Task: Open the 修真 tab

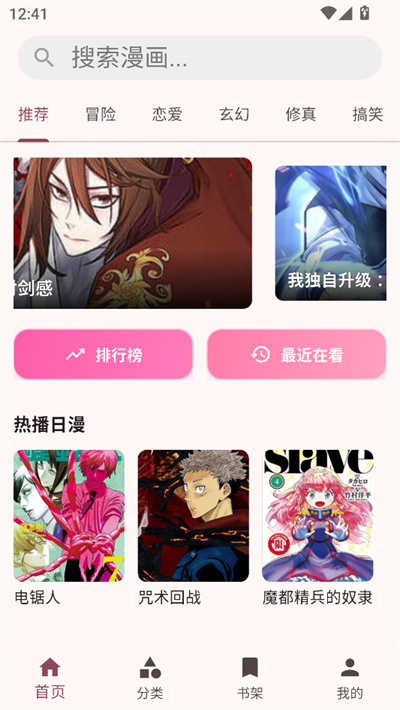Action: point(301,114)
